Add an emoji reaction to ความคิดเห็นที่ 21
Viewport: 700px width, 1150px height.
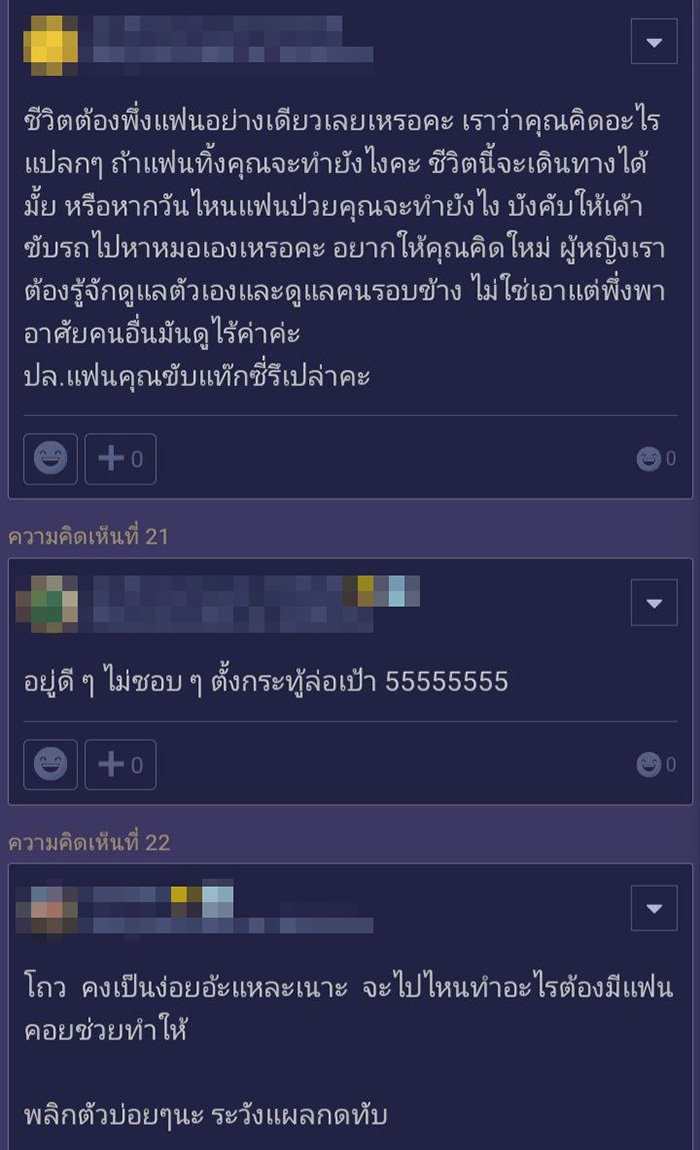pyautogui.click(x=50, y=765)
